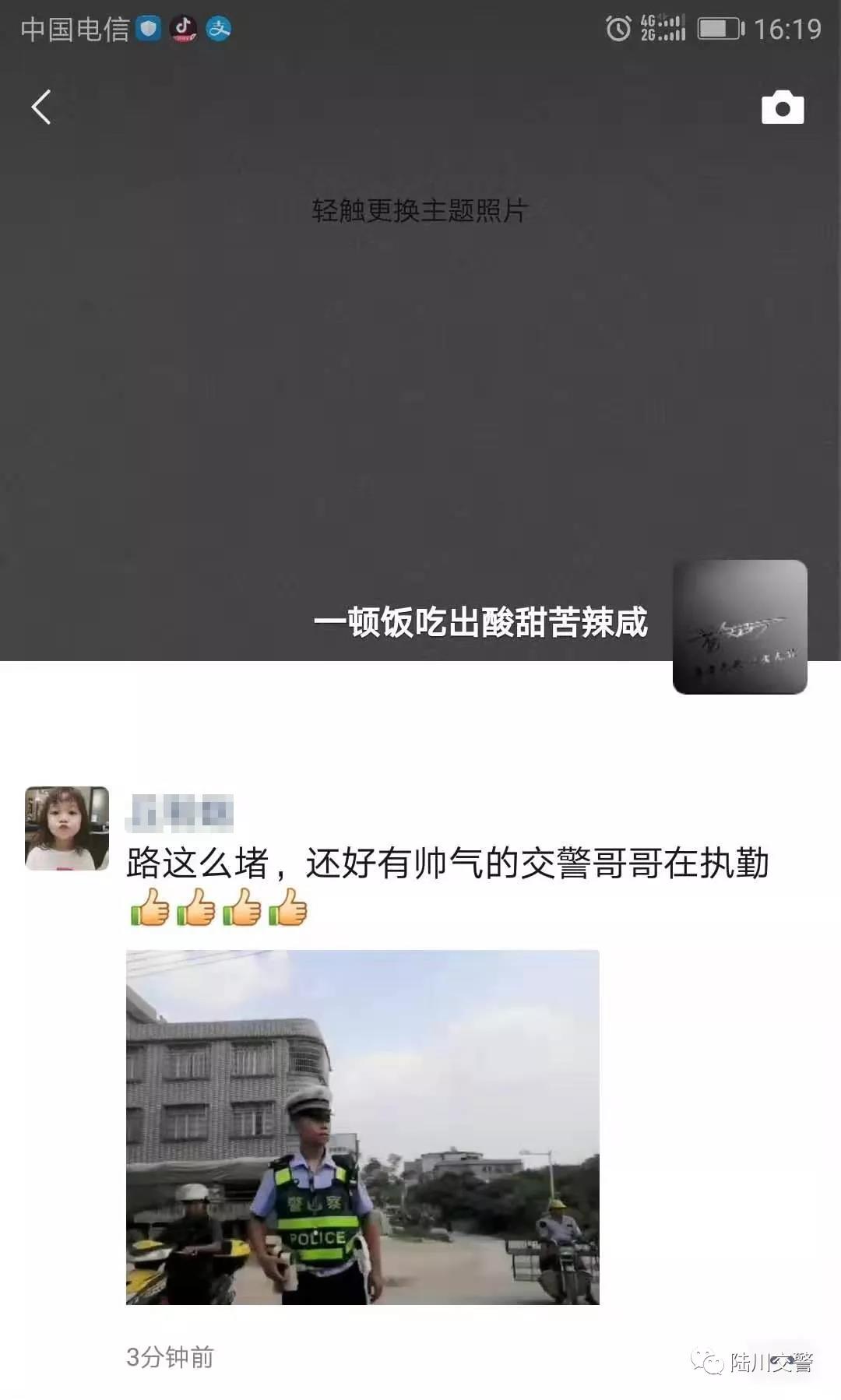The image size is (841, 1400).
Task: Open the camera to post a moment
Action: (x=782, y=108)
